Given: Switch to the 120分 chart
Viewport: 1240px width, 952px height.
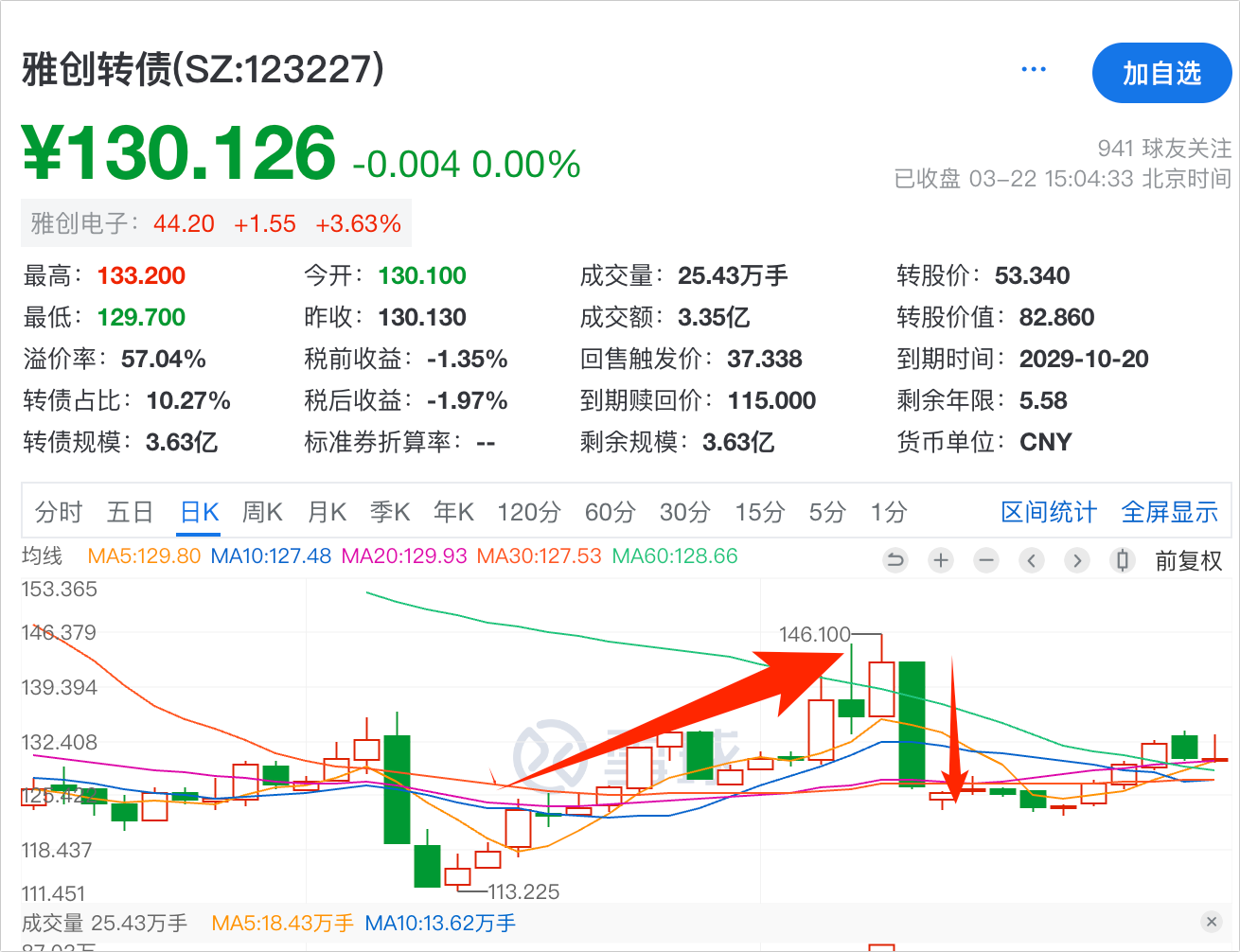Looking at the screenshot, I should [529, 513].
